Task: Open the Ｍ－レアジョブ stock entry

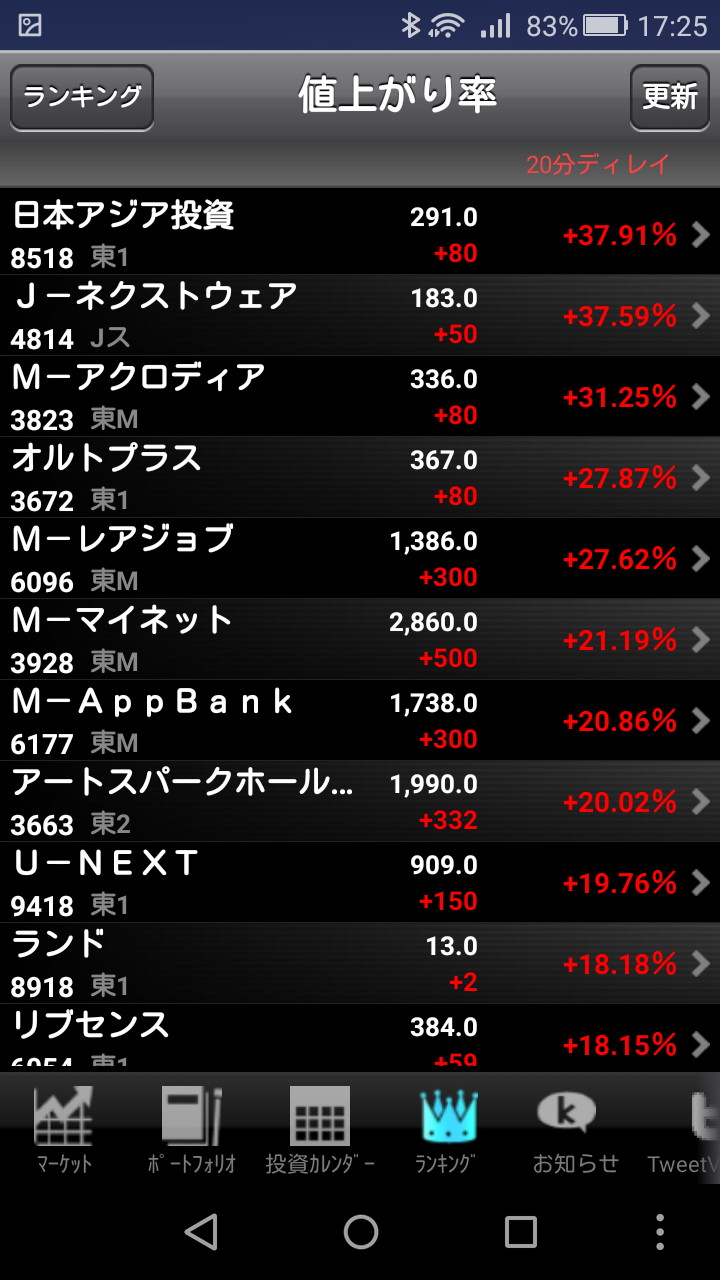Action: point(360,559)
